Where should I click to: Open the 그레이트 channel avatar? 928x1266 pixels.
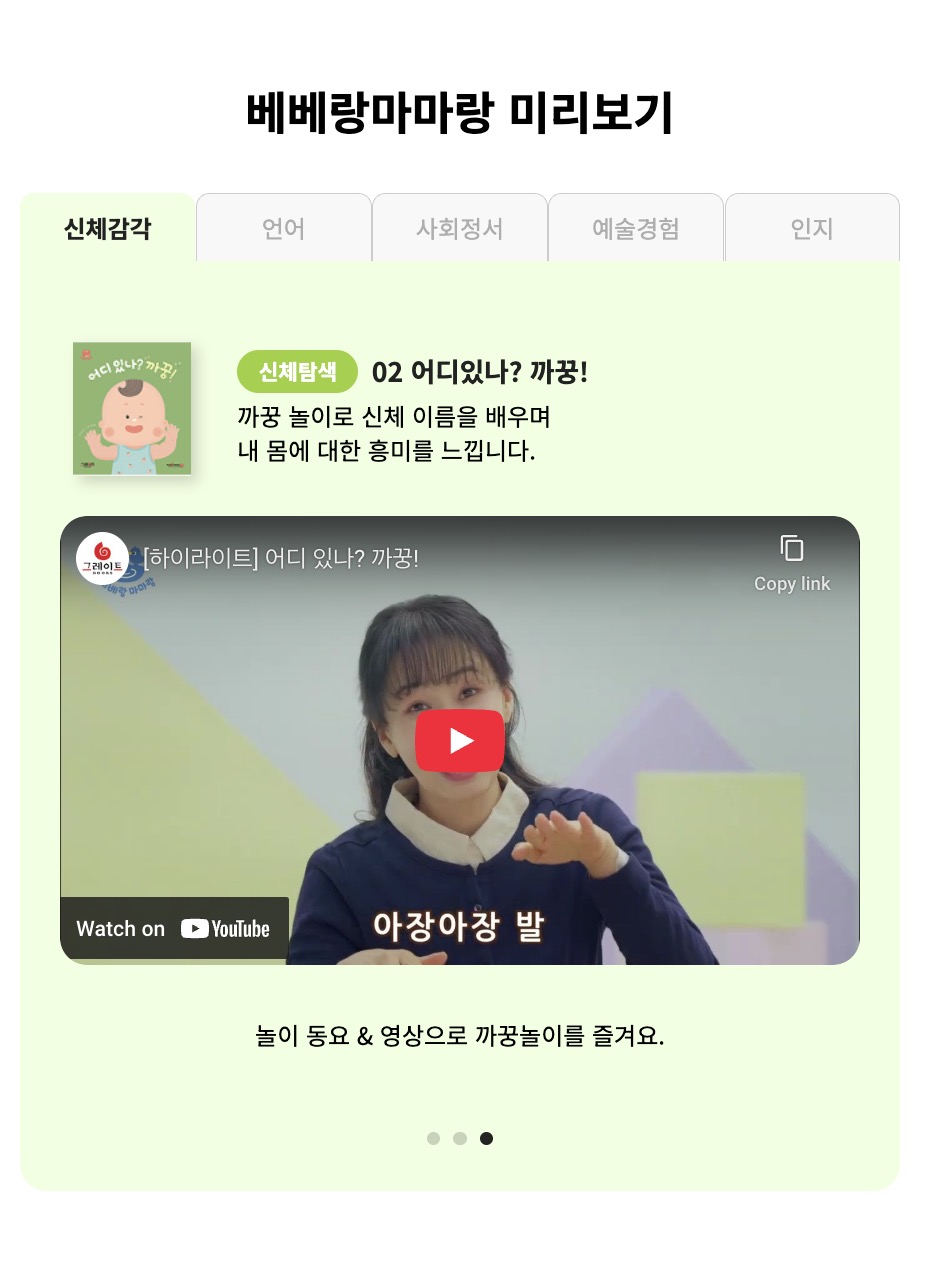point(102,558)
